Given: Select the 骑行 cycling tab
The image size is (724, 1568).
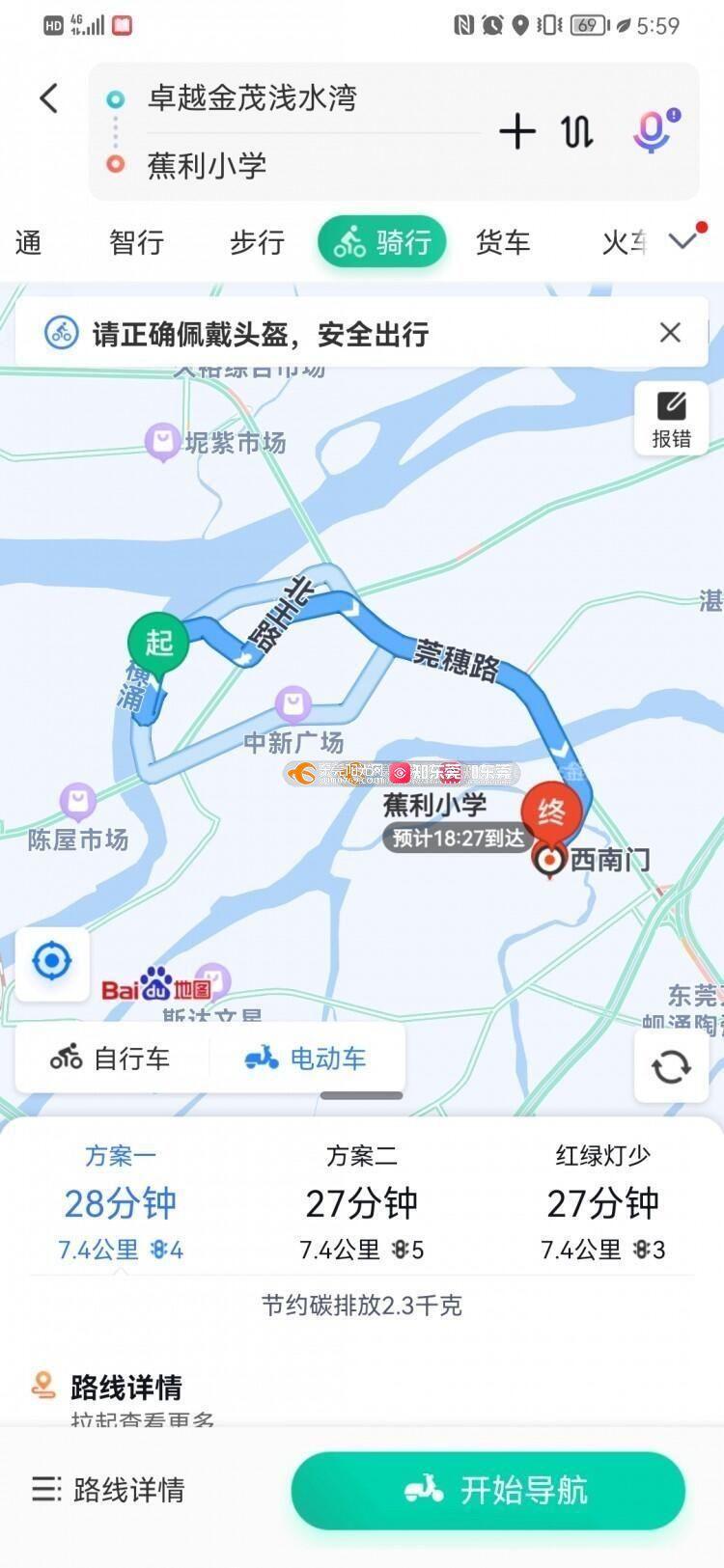Looking at the screenshot, I should (x=382, y=241).
